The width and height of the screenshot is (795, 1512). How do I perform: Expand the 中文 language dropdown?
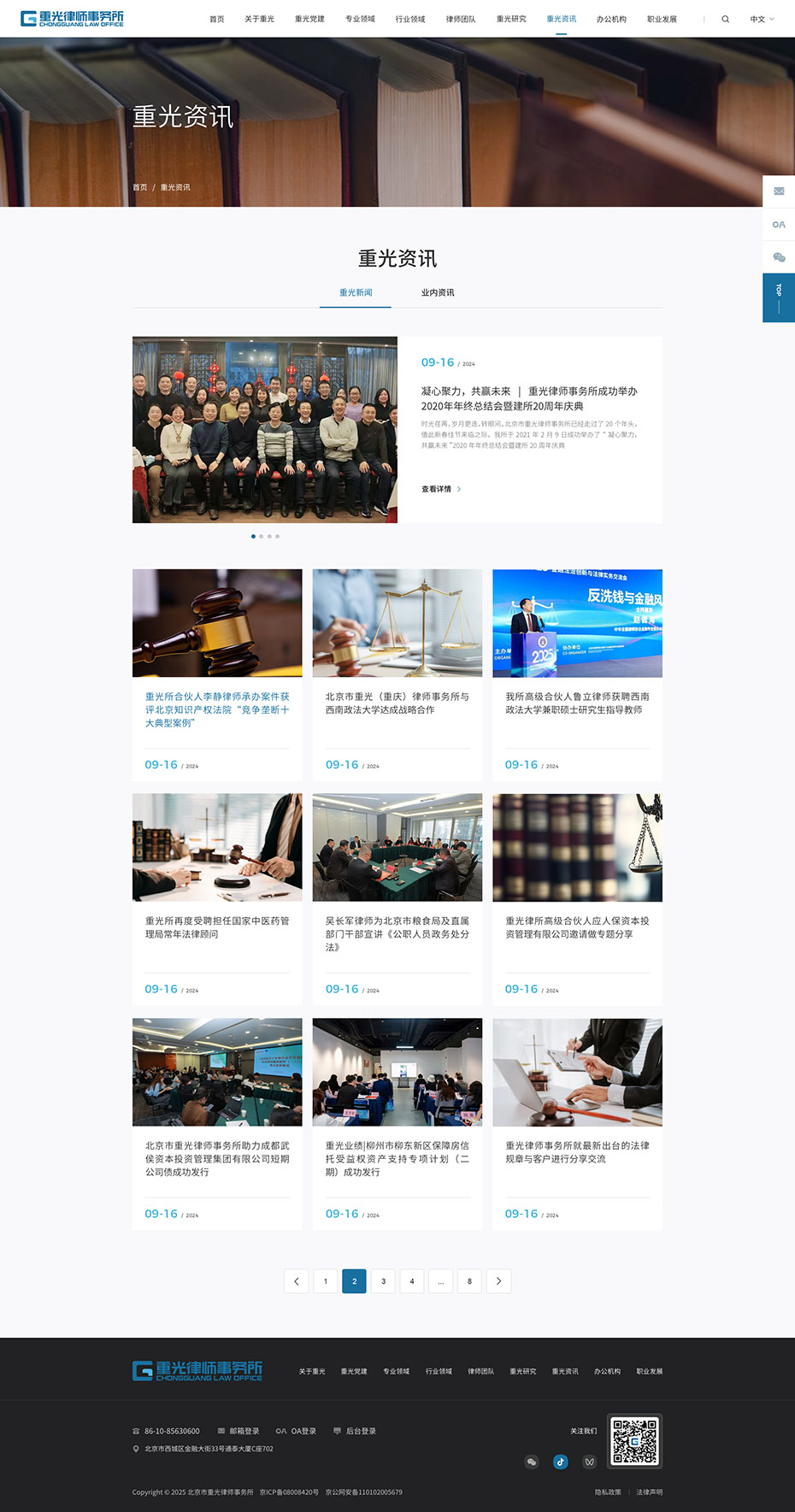(759, 19)
